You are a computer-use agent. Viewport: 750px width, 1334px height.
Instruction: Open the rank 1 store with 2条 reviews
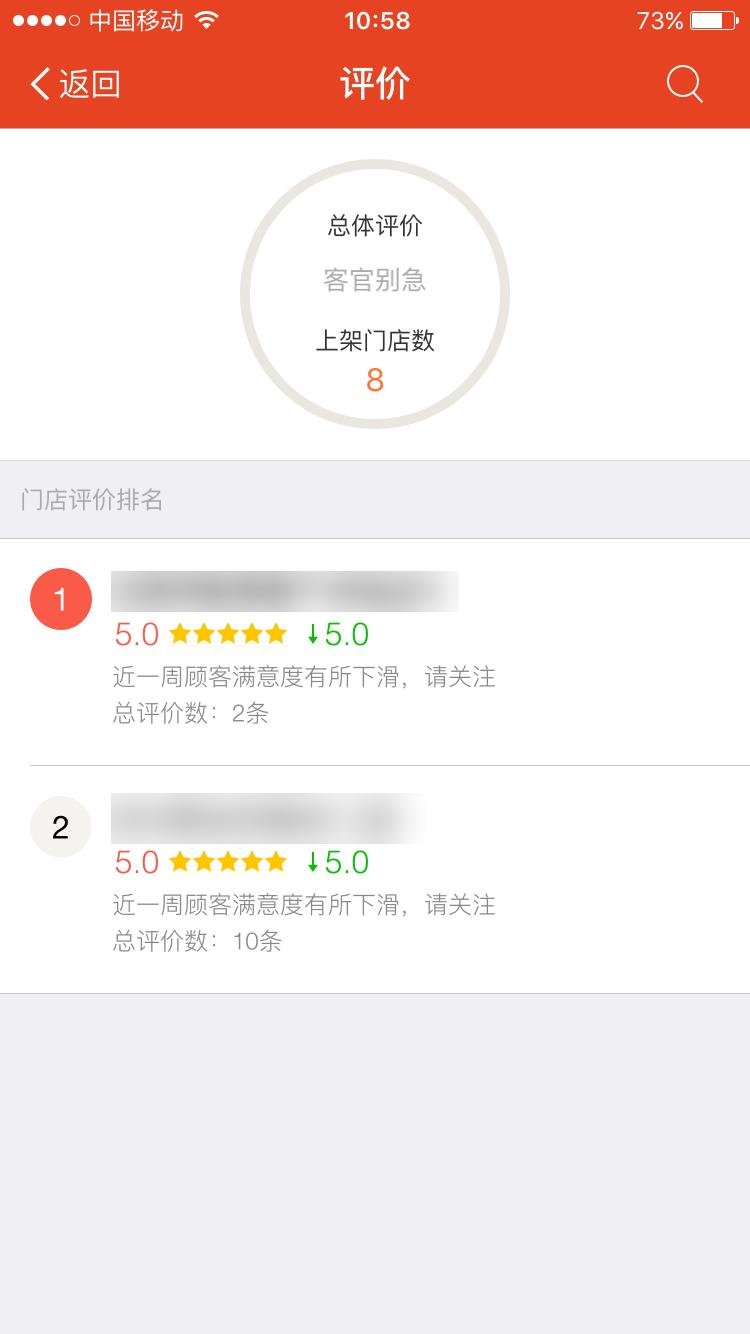click(375, 652)
